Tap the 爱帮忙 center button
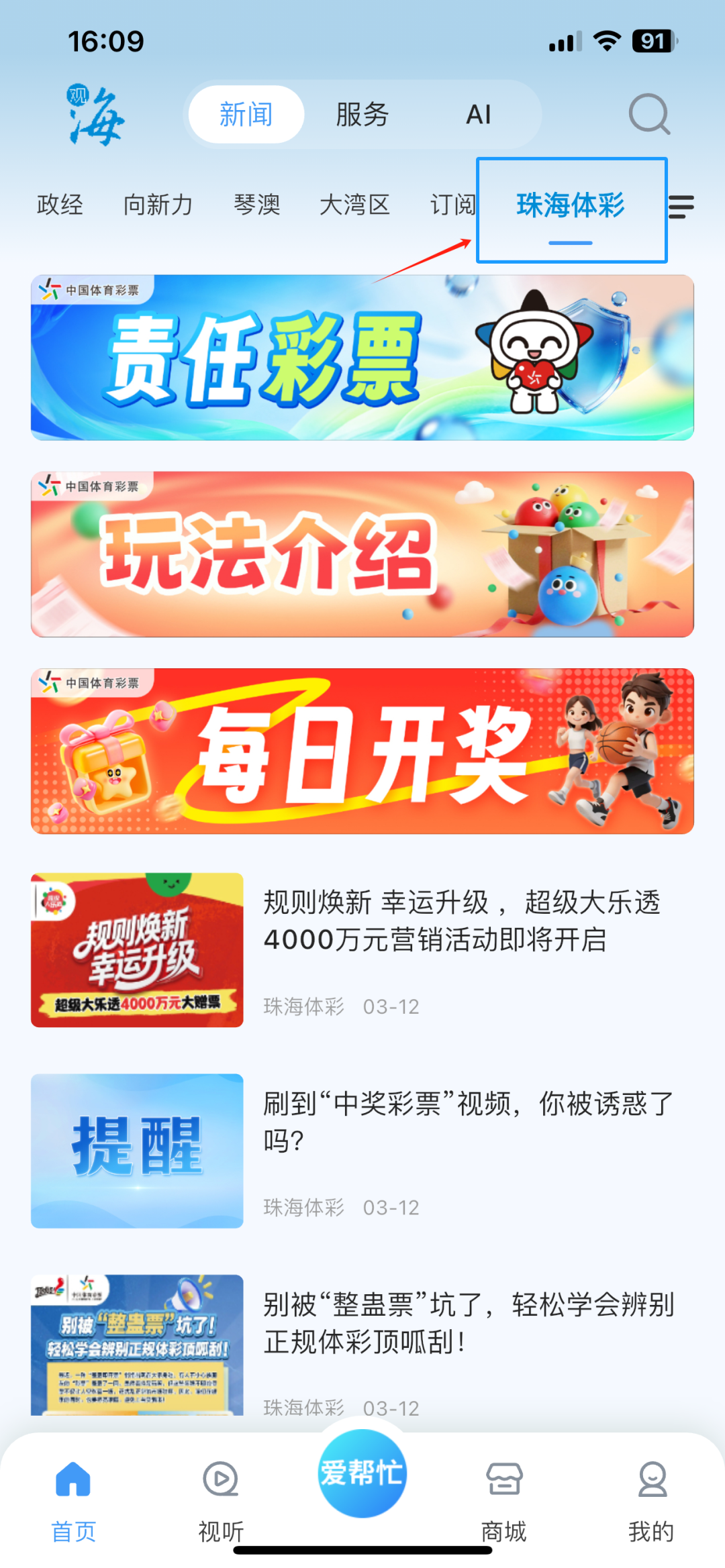The image size is (725, 1568). coord(362,1473)
